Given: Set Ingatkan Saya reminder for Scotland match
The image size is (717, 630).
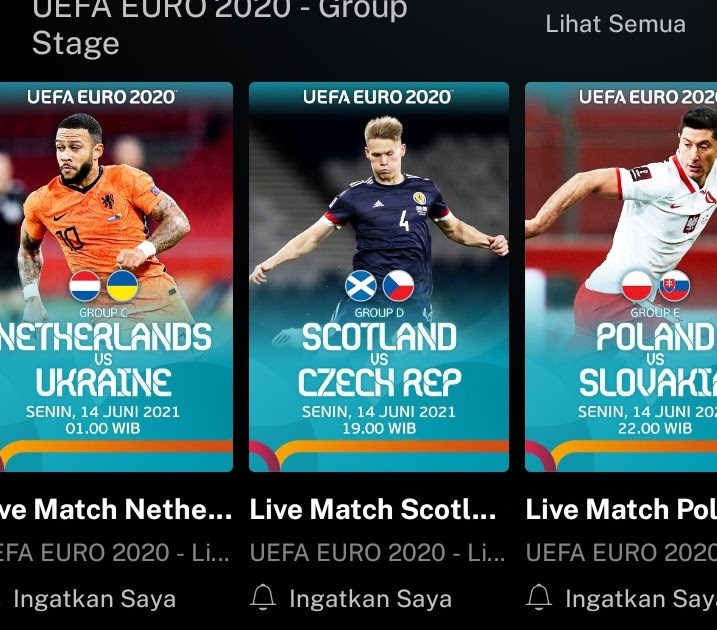Looking at the screenshot, I should coord(351,598).
